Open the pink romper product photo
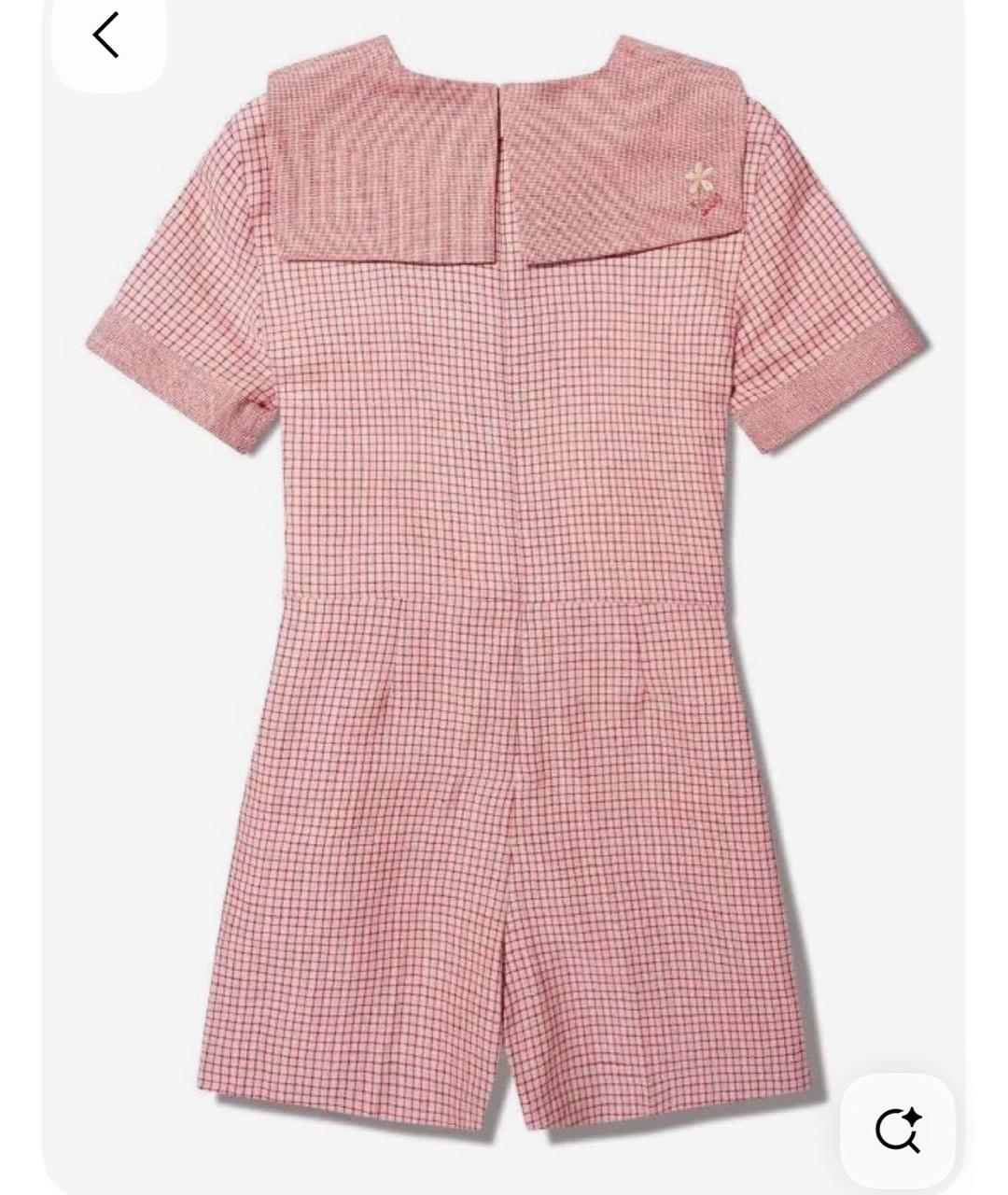The image size is (1008, 1195). (504, 579)
